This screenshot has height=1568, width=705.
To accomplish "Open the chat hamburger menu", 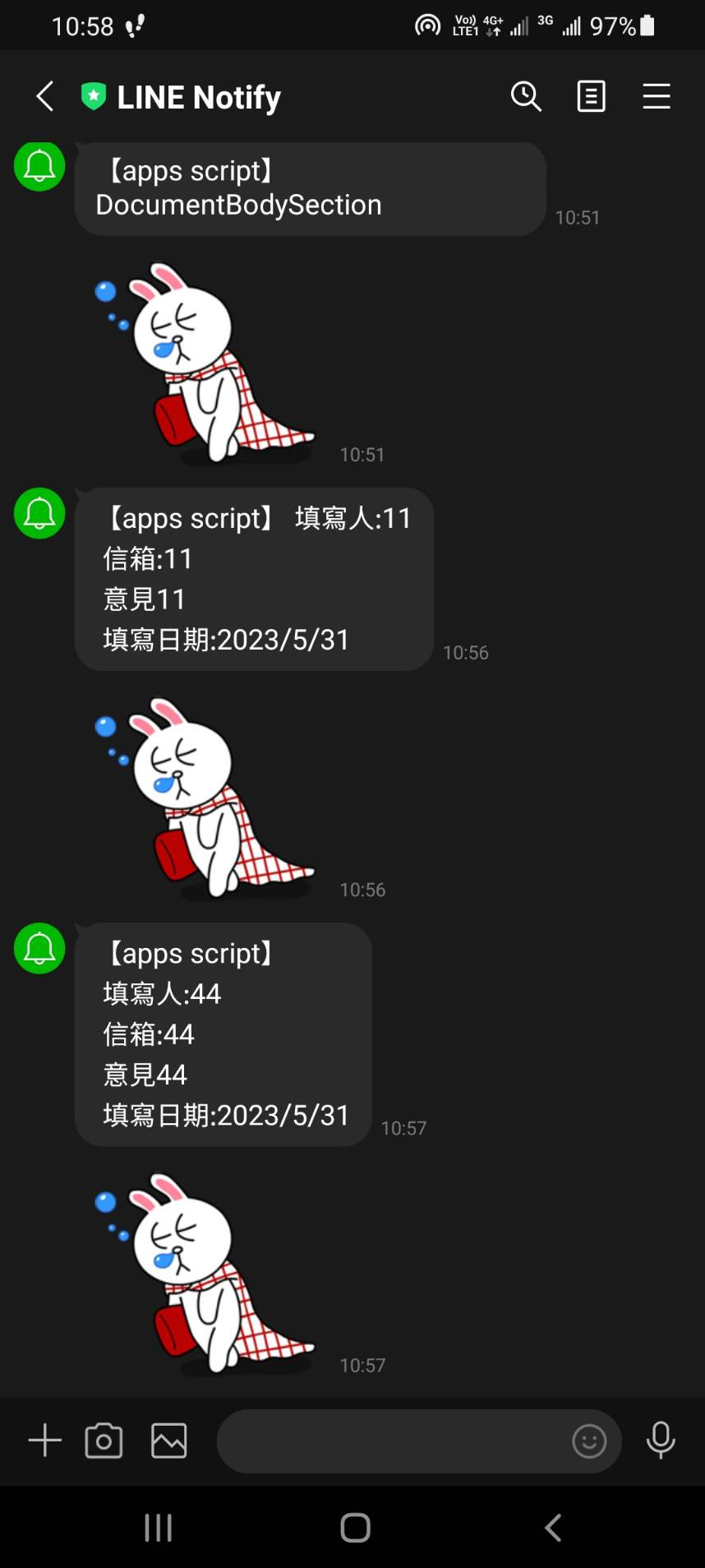I will (656, 96).
